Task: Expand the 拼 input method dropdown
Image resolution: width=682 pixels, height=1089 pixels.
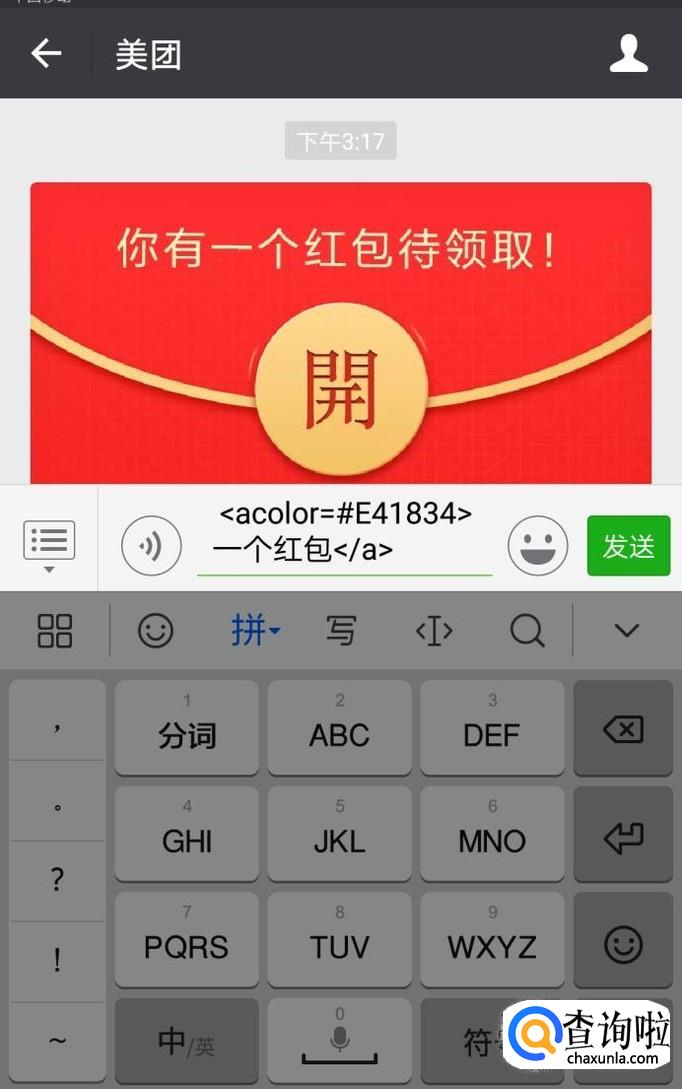Action: coord(255,630)
